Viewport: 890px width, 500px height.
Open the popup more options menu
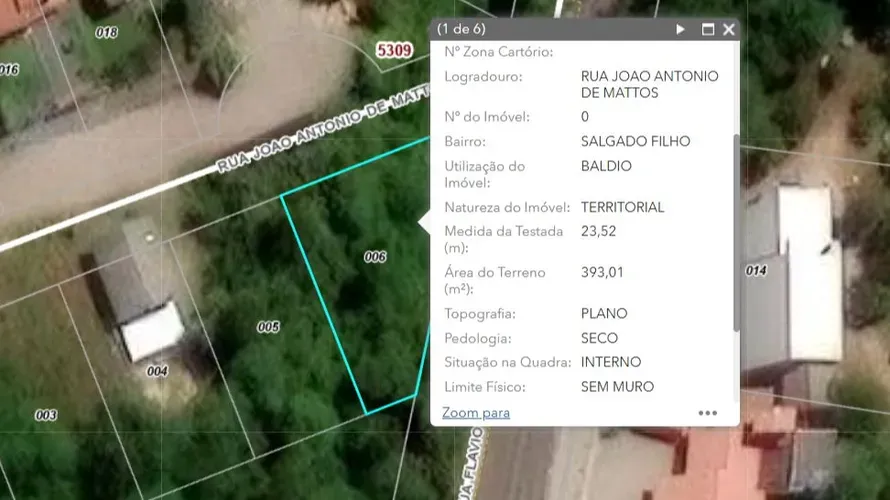(x=708, y=412)
